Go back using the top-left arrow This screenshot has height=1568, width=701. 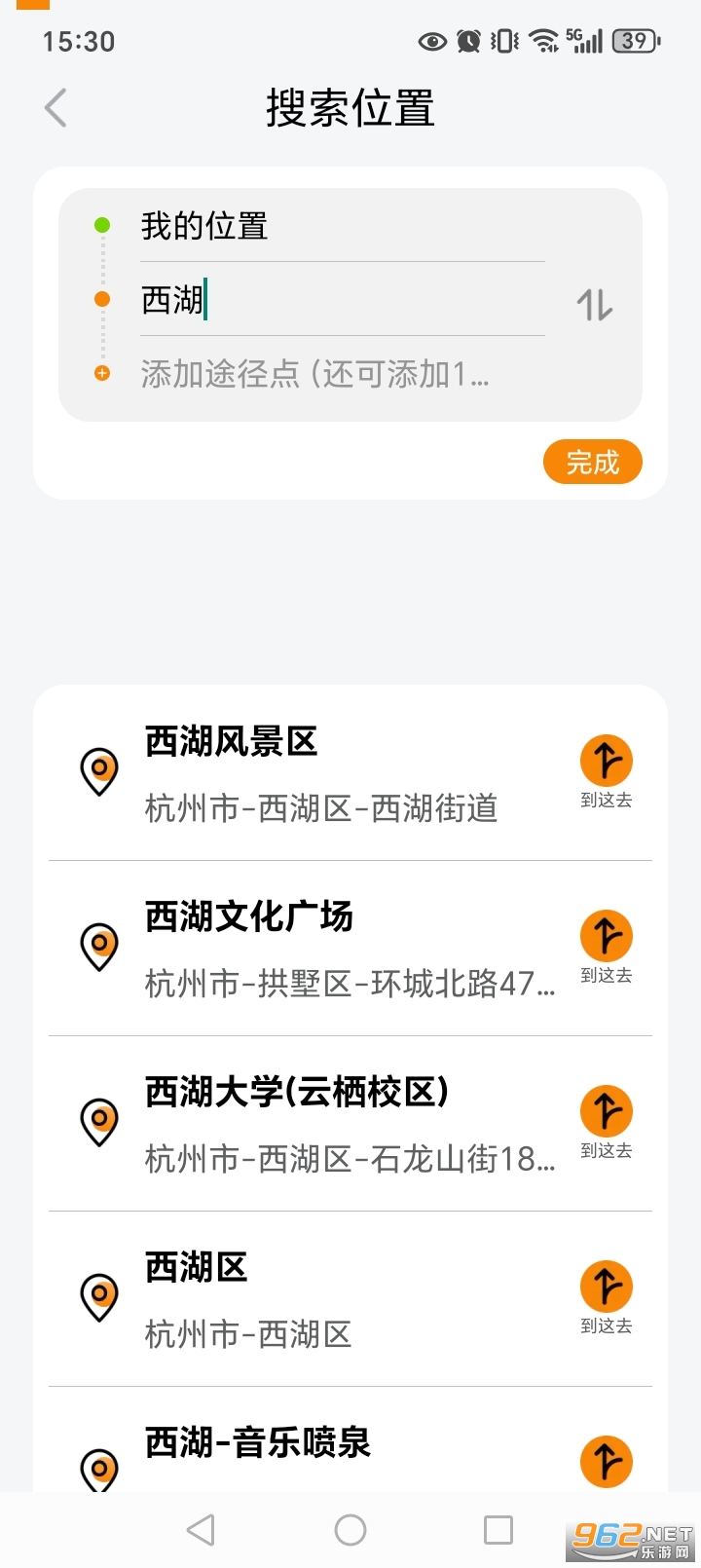pos(55,108)
